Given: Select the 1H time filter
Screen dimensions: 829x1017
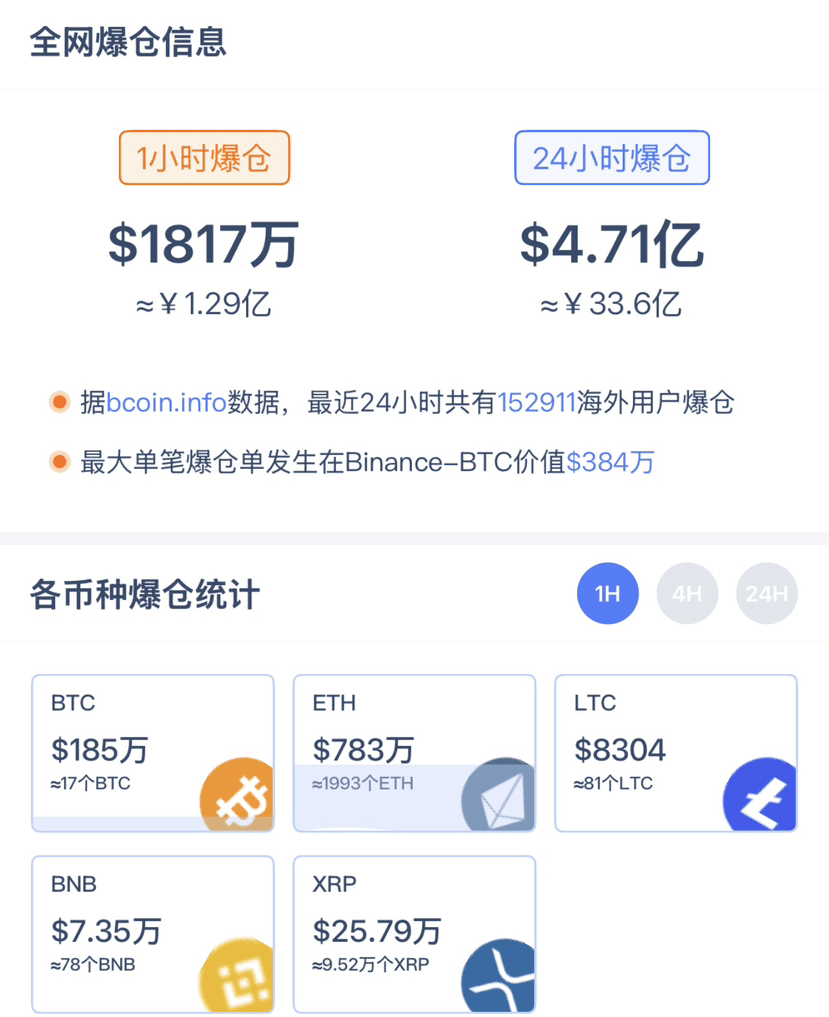Looking at the screenshot, I should point(607,594).
